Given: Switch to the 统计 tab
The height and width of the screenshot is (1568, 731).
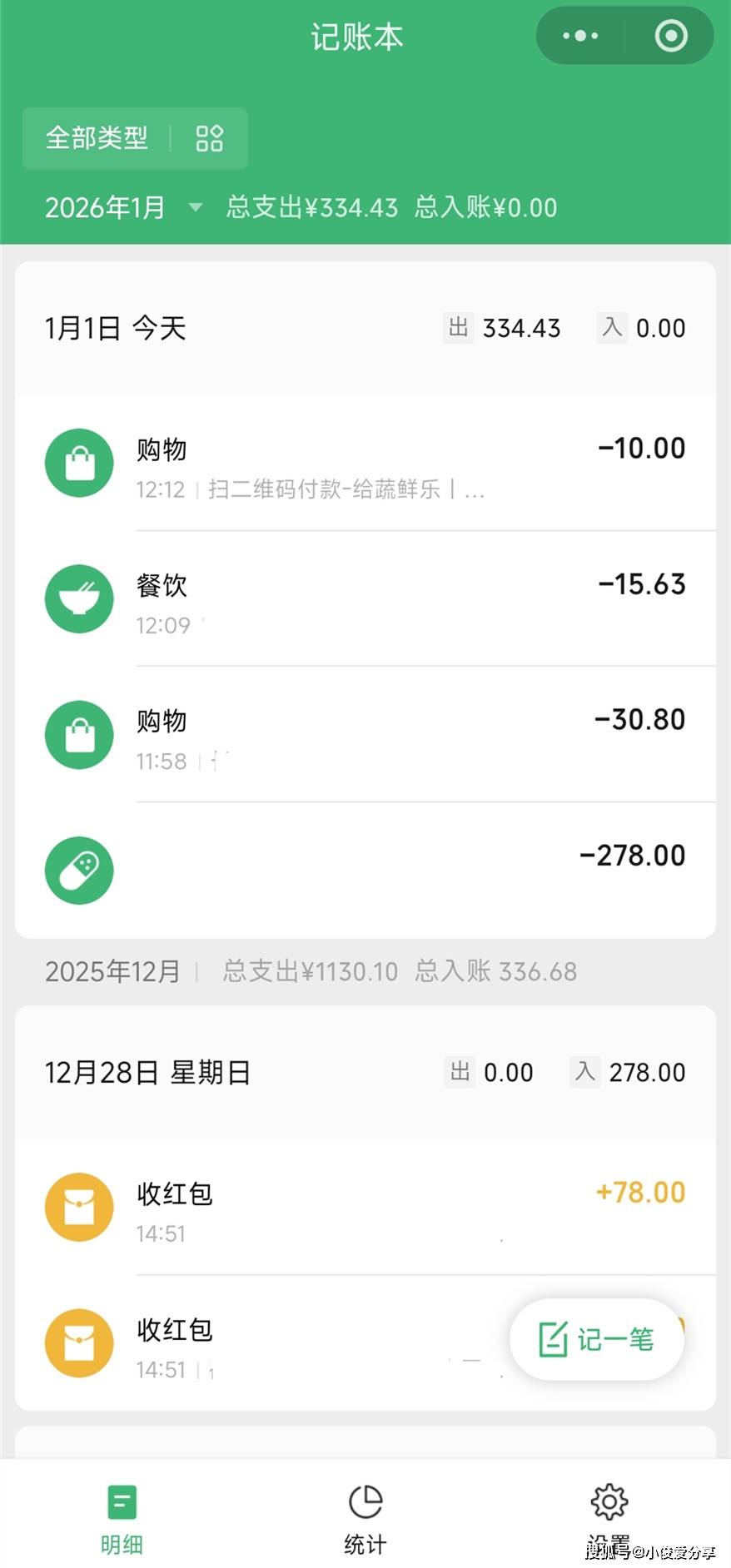Looking at the screenshot, I should 365,1518.
